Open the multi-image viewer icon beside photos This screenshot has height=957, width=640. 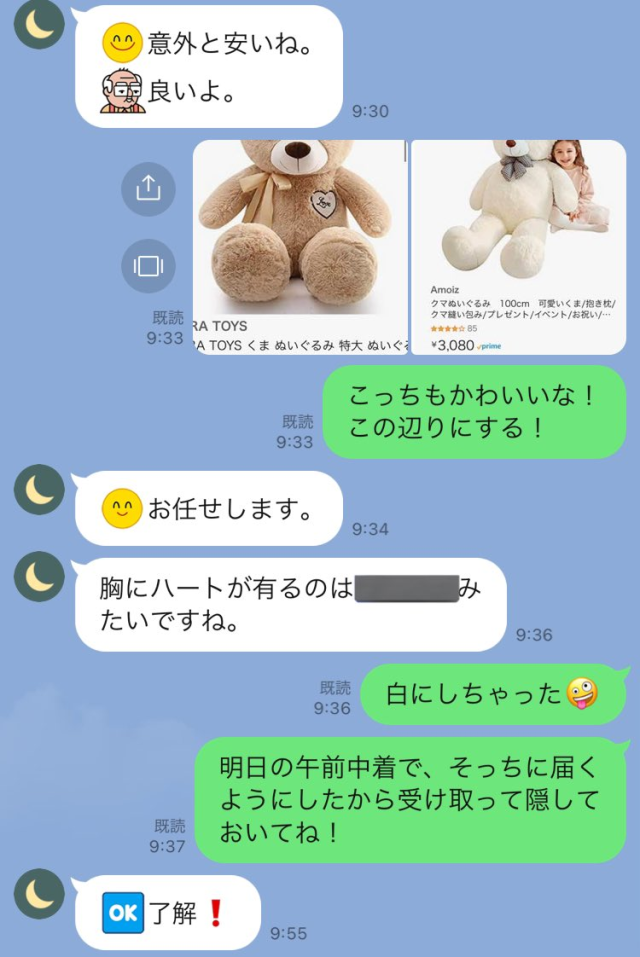click(148, 266)
